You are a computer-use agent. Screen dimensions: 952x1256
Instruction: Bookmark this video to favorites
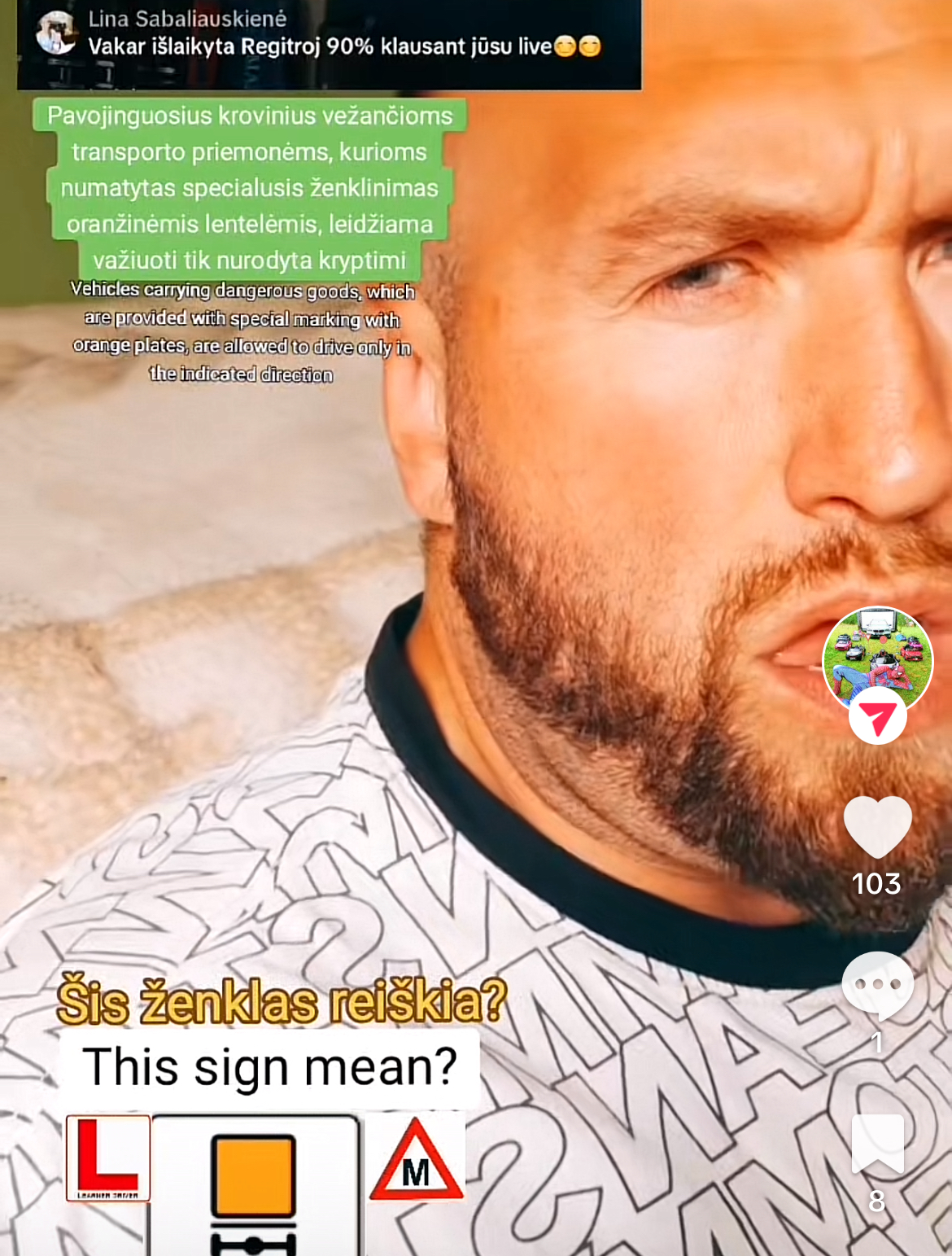pos(877,1143)
